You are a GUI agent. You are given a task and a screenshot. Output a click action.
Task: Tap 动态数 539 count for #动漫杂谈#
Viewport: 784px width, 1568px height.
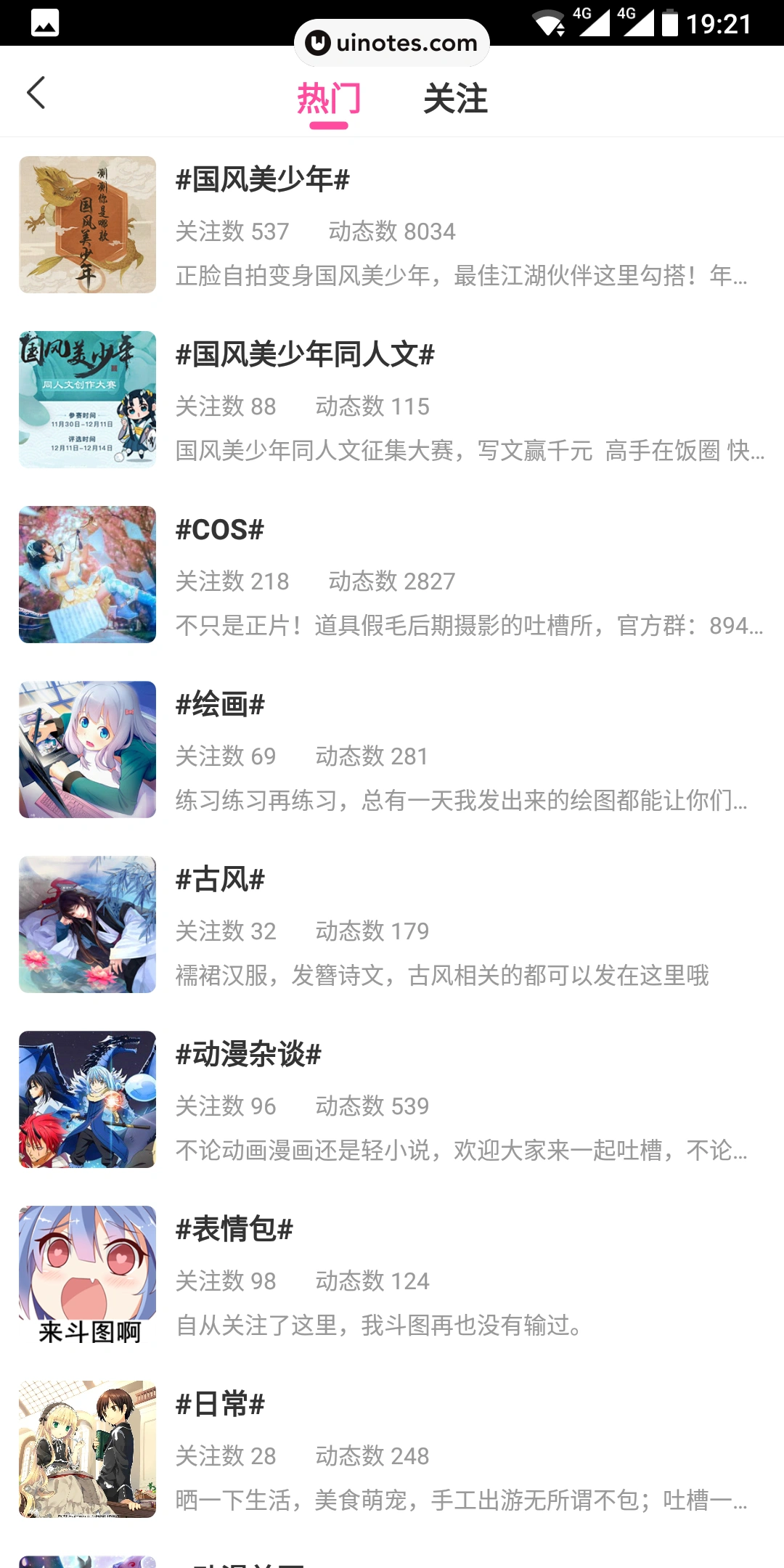[x=371, y=1106]
